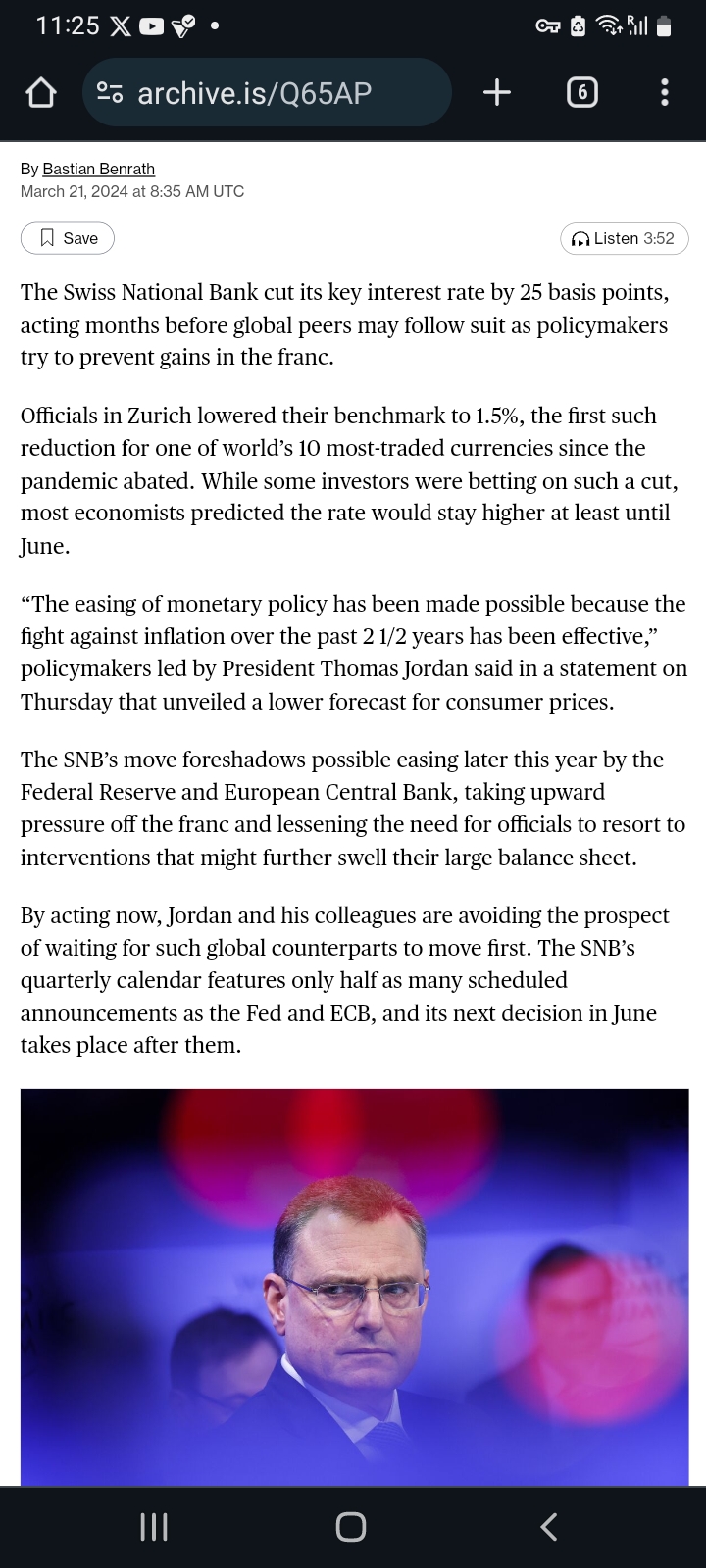Image resolution: width=706 pixels, height=1568 pixels.
Task: Go to the browser home page
Action: (40, 93)
